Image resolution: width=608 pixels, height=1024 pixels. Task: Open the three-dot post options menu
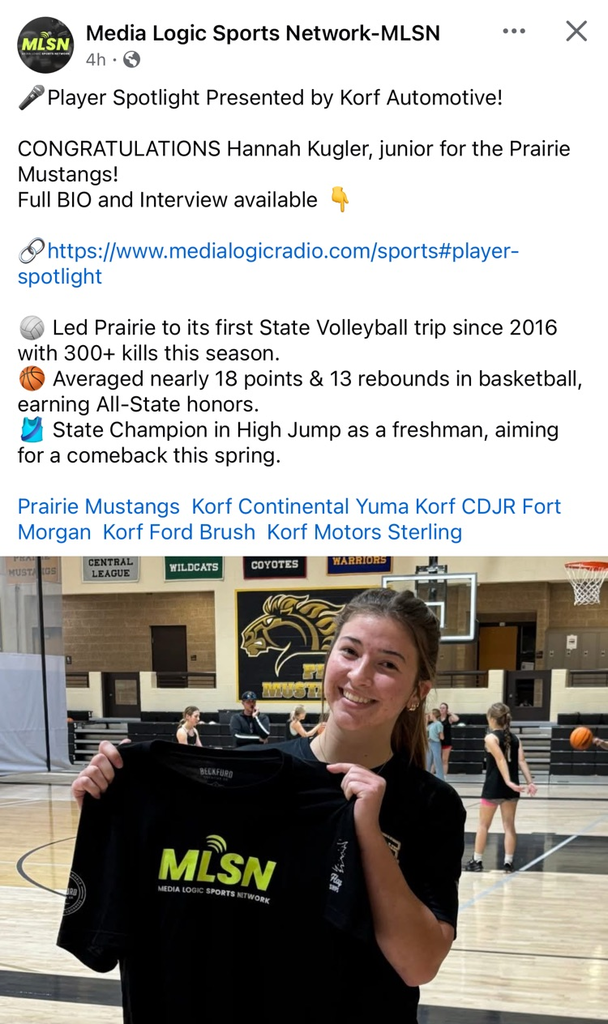[513, 31]
